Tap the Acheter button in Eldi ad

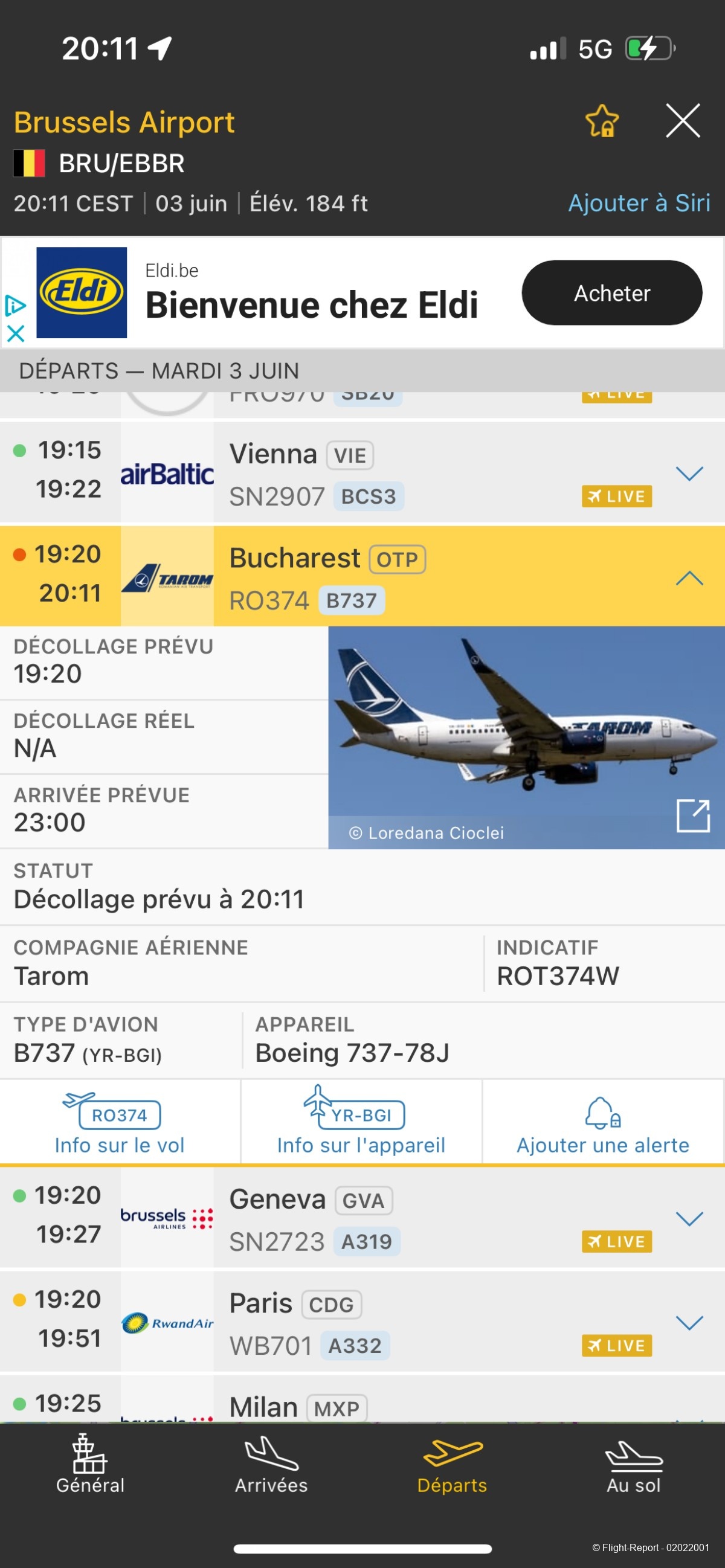click(611, 293)
